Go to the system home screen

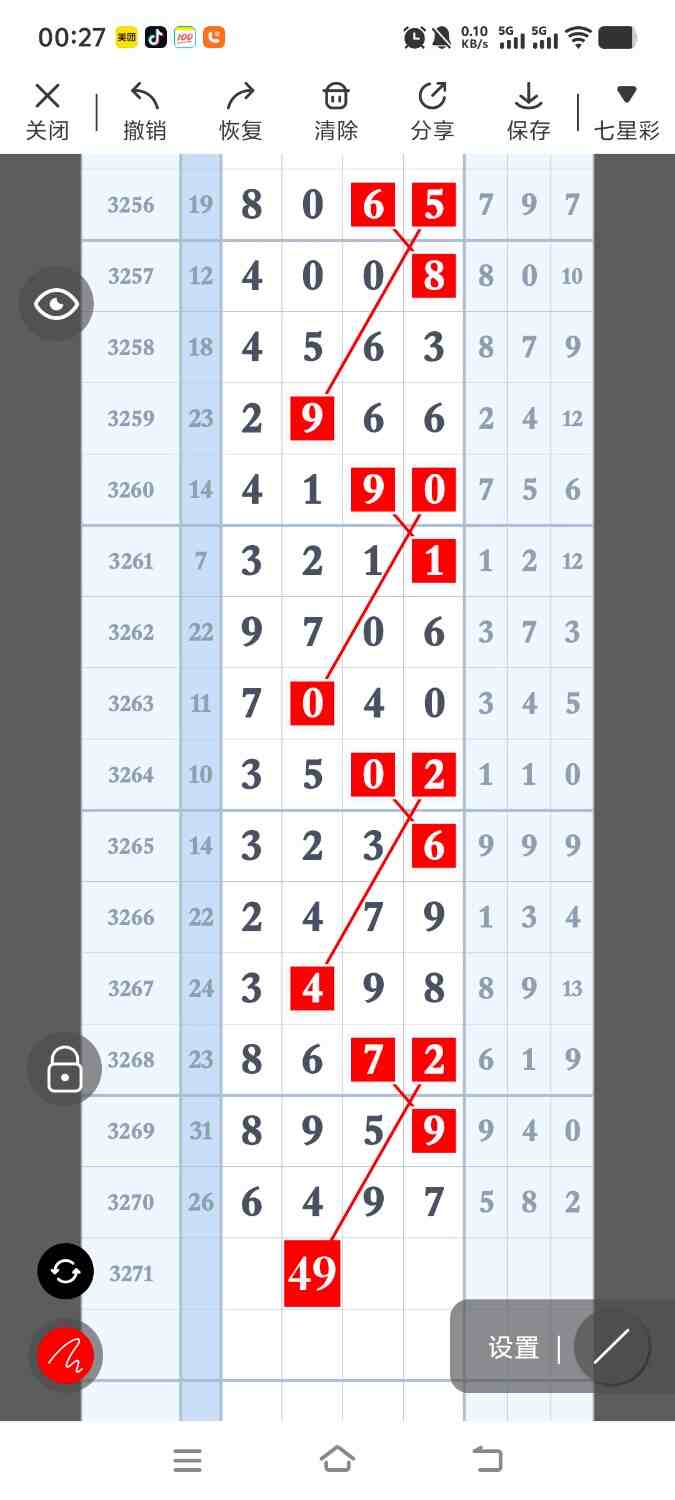pos(337,1460)
